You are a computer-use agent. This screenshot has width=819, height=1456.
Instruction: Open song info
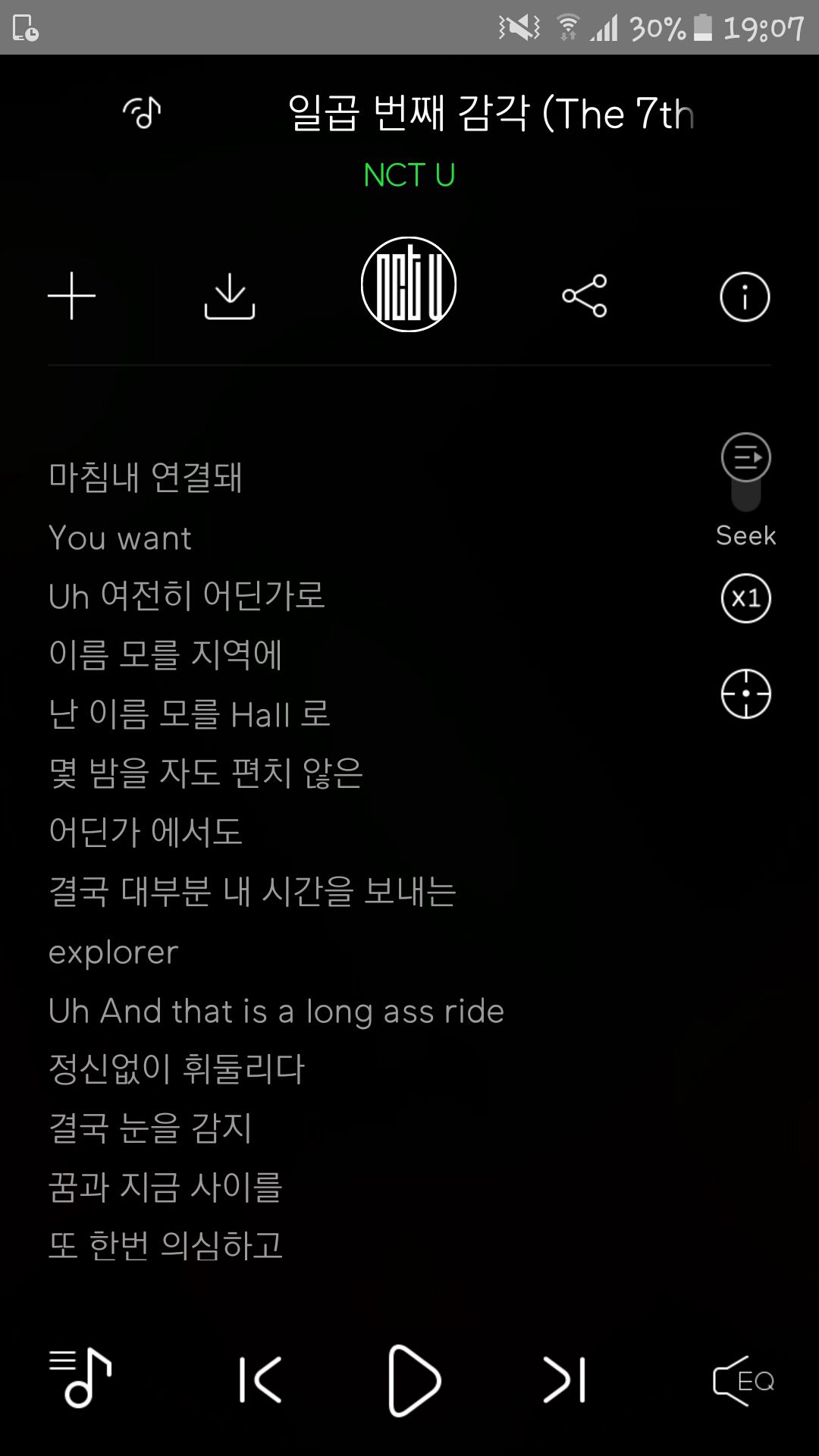point(745,297)
